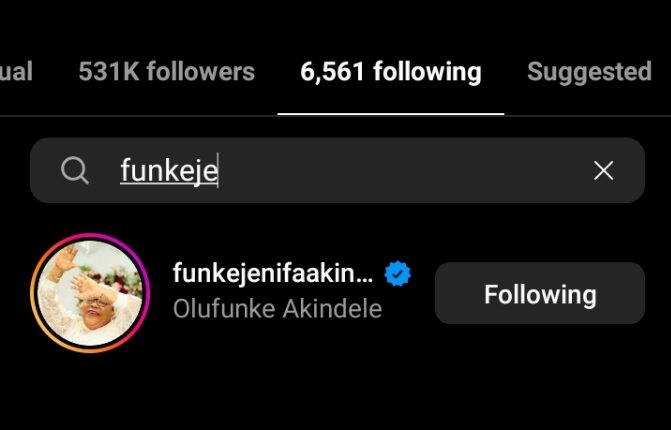
Task: Tap the Following button for Olufunke Akindele
Action: point(540,294)
